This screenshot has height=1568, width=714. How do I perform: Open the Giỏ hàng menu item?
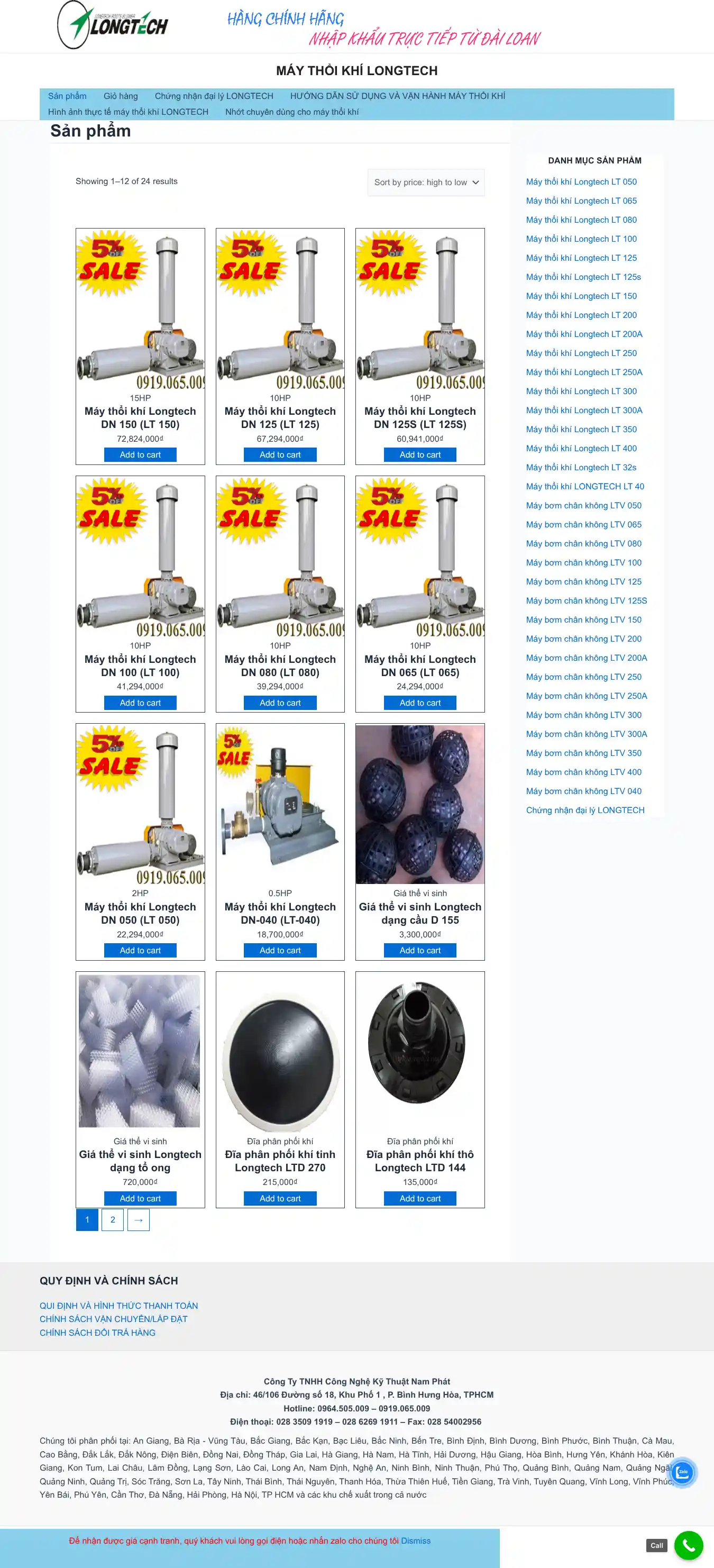tap(121, 96)
